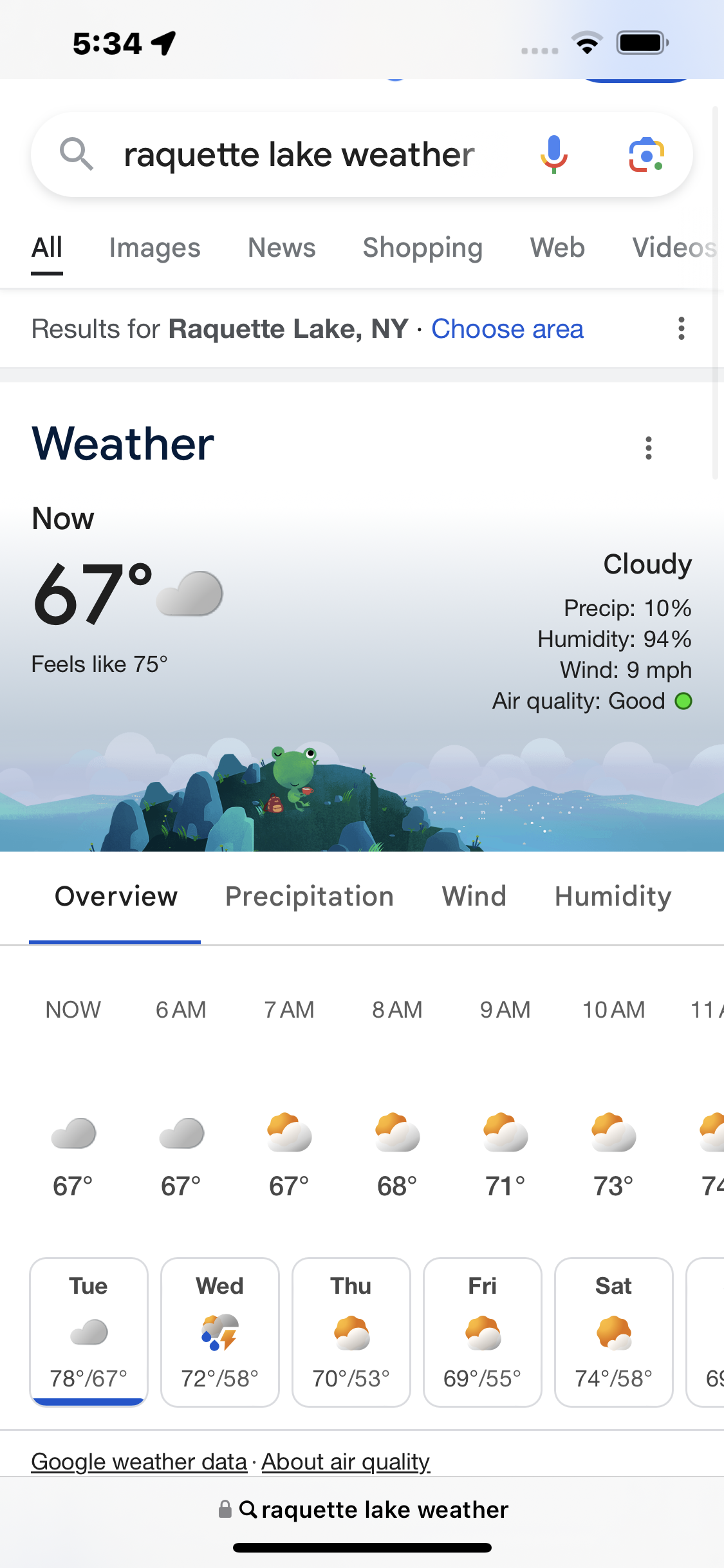Image resolution: width=724 pixels, height=1568 pixels.
Task: Select Wednesday's forecast card
Action: click(220, 1332)
